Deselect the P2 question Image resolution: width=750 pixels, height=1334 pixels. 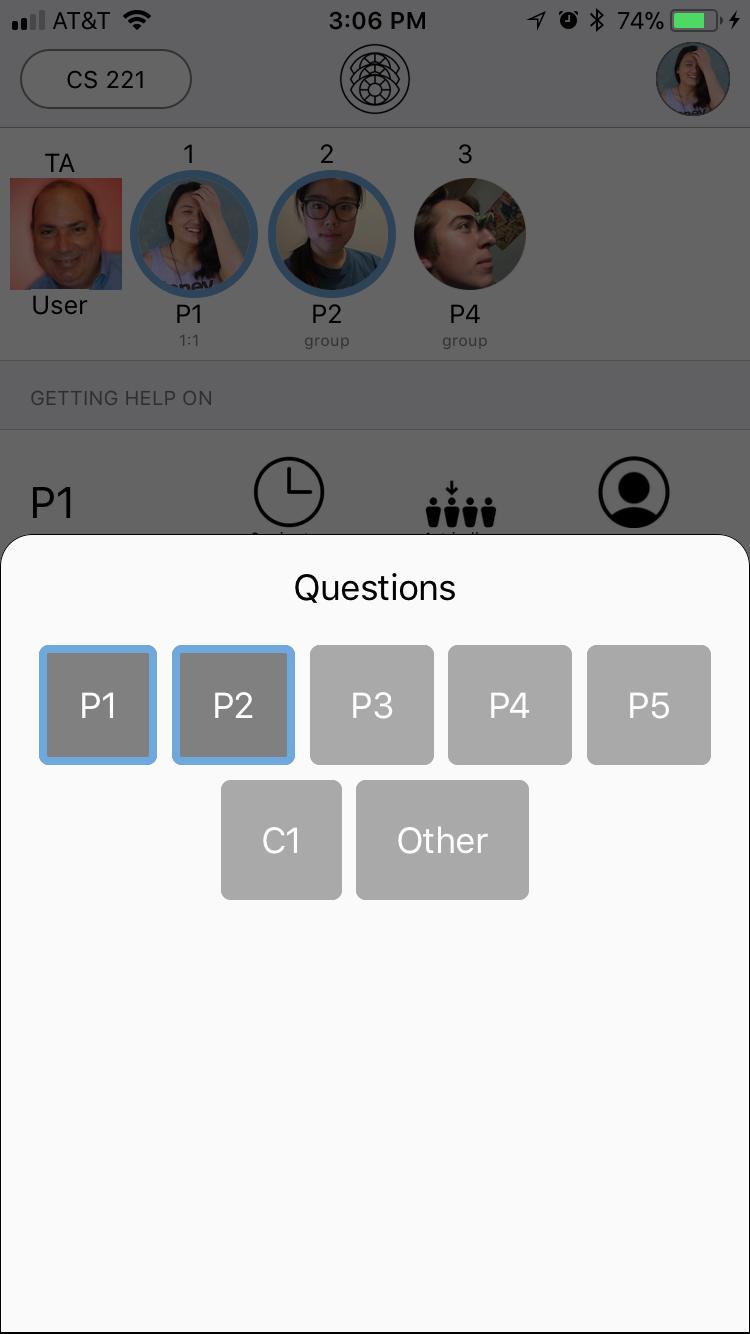click(233, 705)
